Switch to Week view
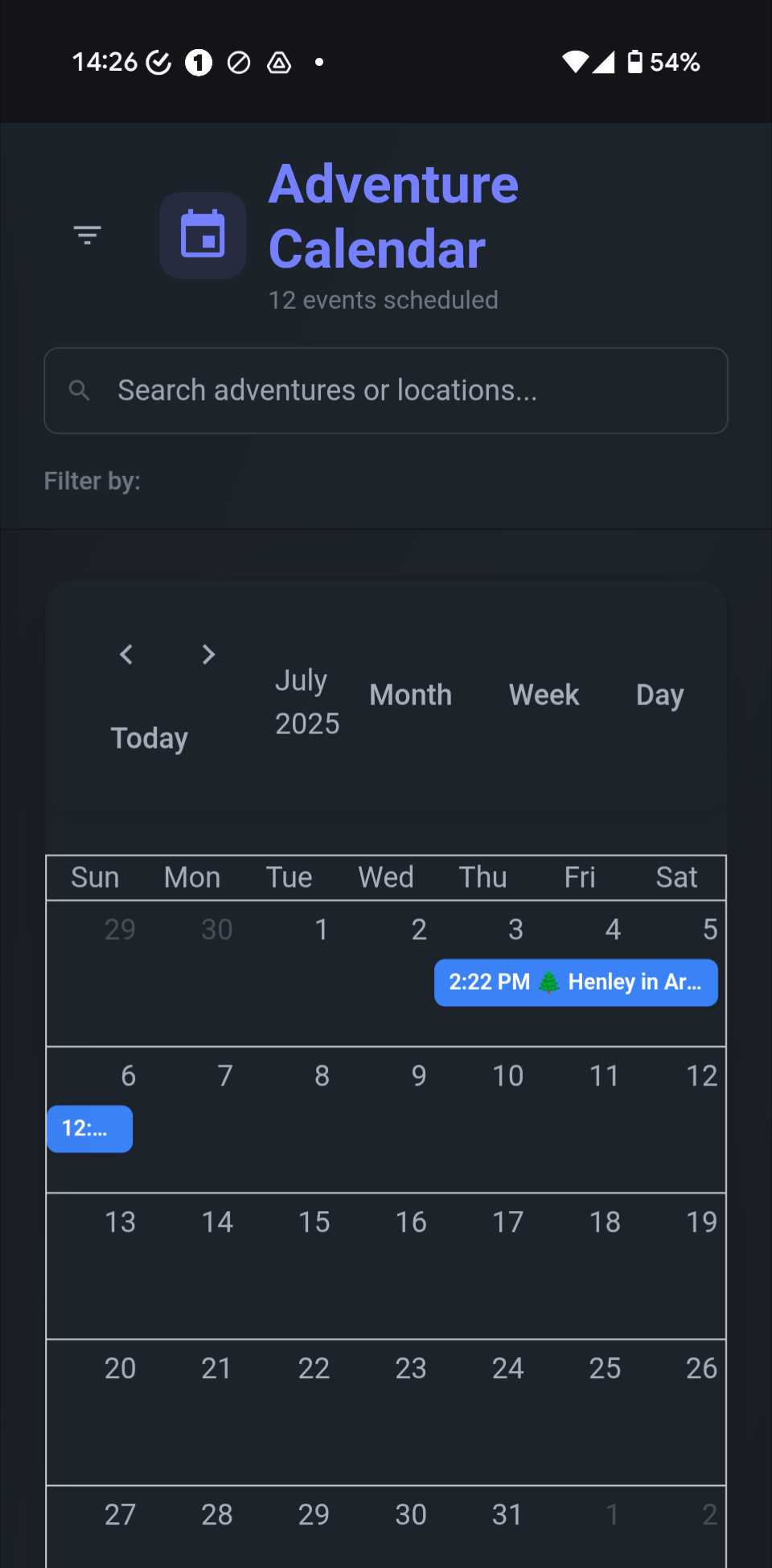The image size is (772, 1568). (544, 695)
